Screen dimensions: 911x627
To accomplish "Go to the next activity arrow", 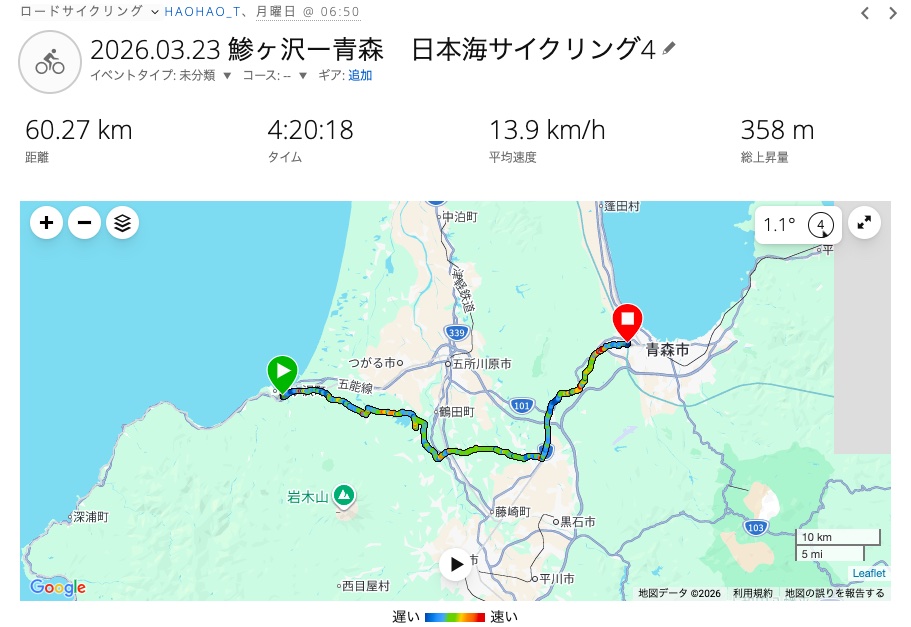I will coord(892,13).
